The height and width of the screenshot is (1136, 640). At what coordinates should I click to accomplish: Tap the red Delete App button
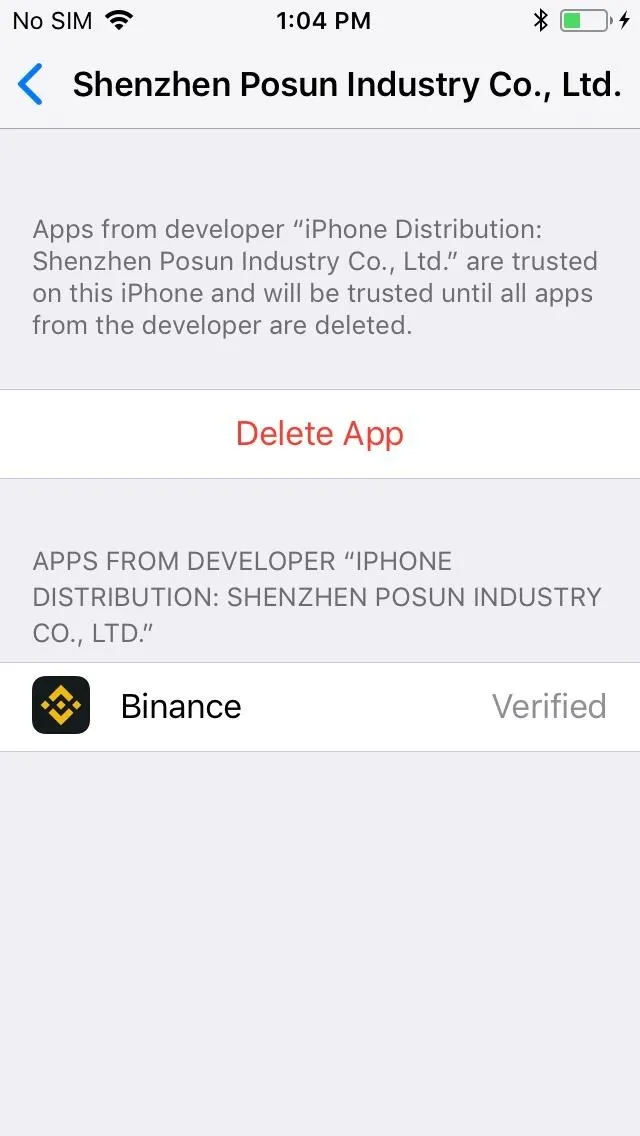pyautogui.click(x=320, y=434)
